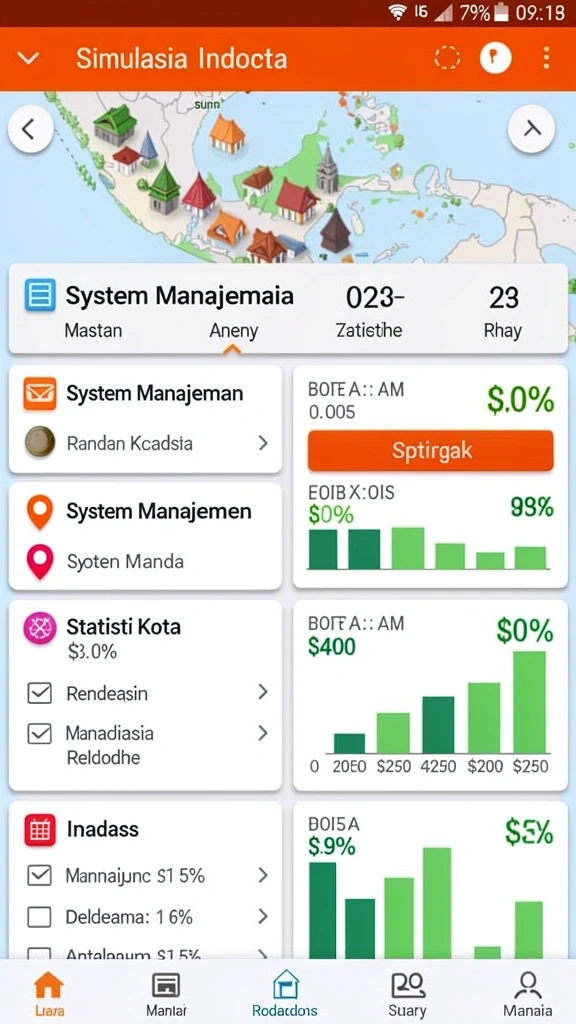This screenshot has height=1024, width=576.
Task: Go to the previous map view with the left arrow
Action: (30, 129)
